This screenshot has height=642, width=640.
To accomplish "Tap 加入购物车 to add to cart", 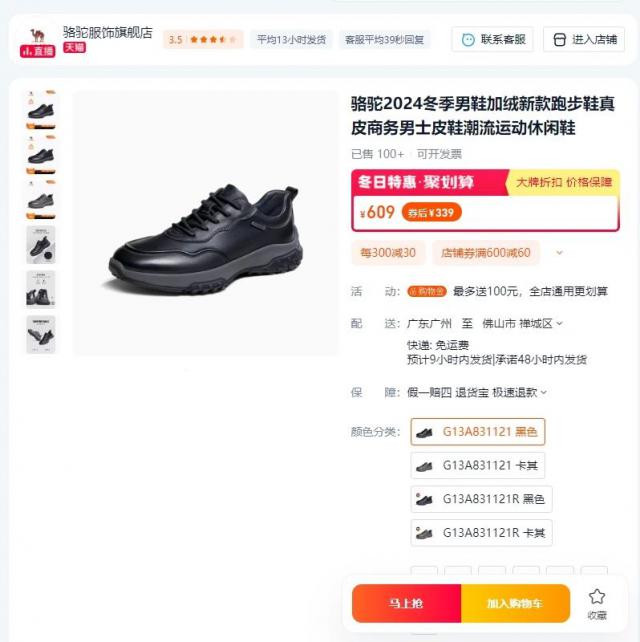I will (515, 603).
